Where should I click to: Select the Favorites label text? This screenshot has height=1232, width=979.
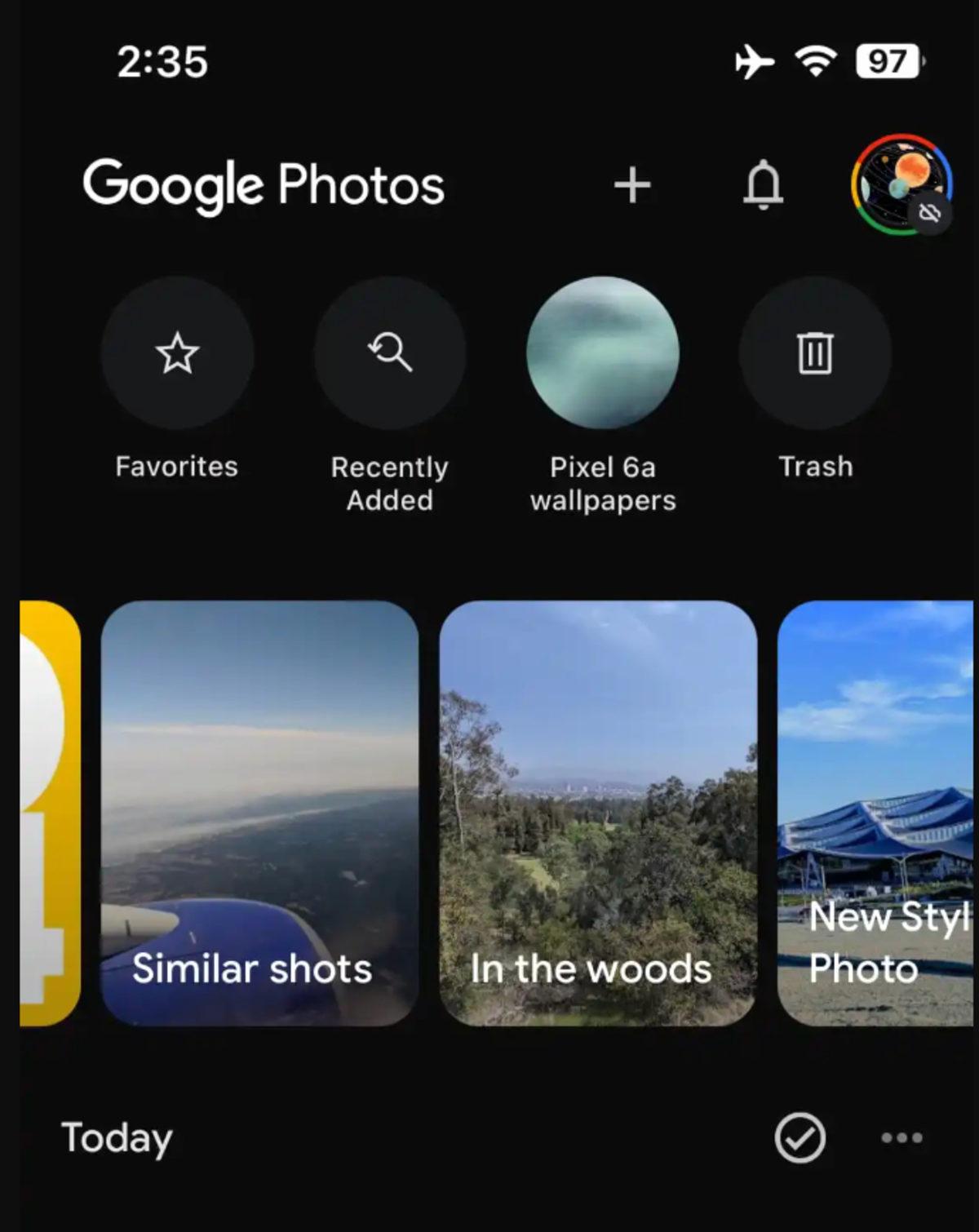click(x=176, y=466)
